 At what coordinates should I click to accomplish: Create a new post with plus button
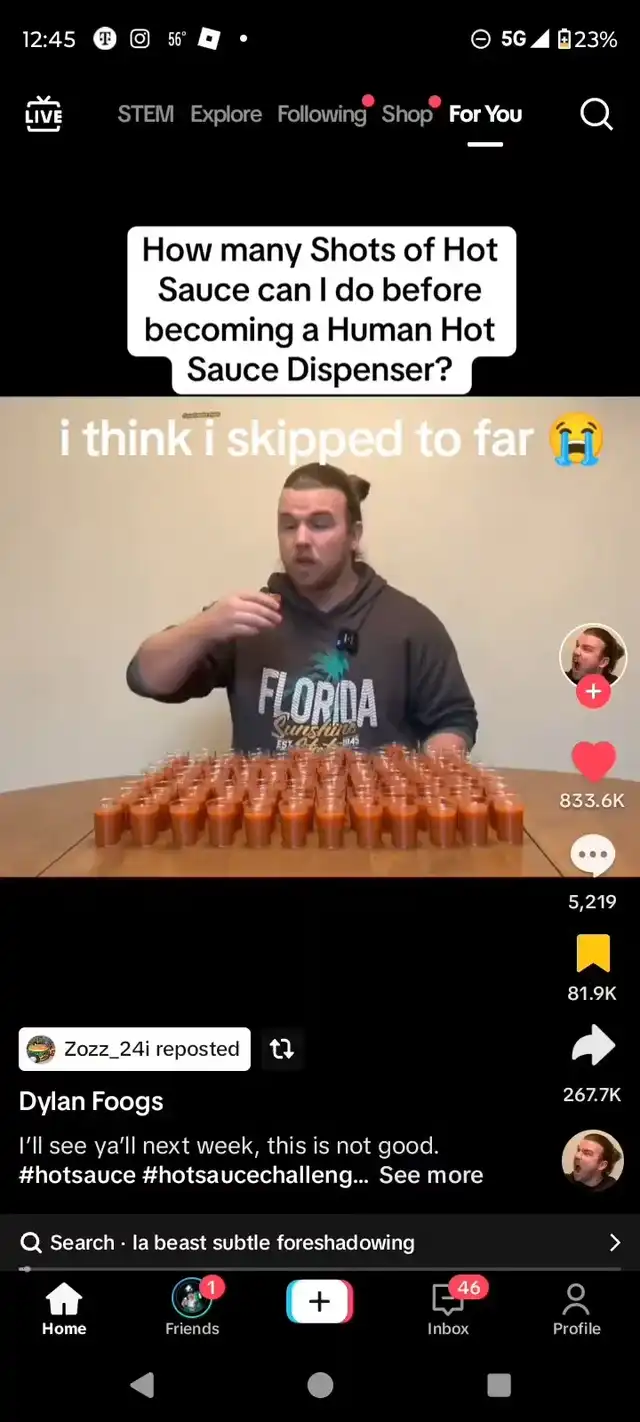(320, 1301)
